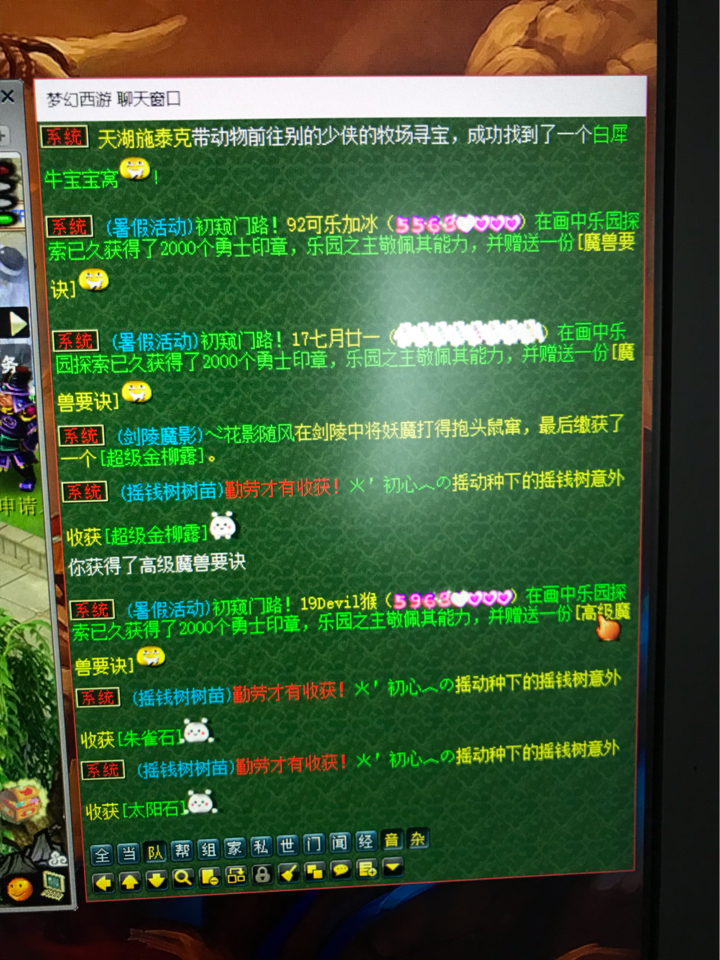Viewport: 720px width, 960px height.
Task: Select the 全 (all) channel tab
Action: click(101, 855)
